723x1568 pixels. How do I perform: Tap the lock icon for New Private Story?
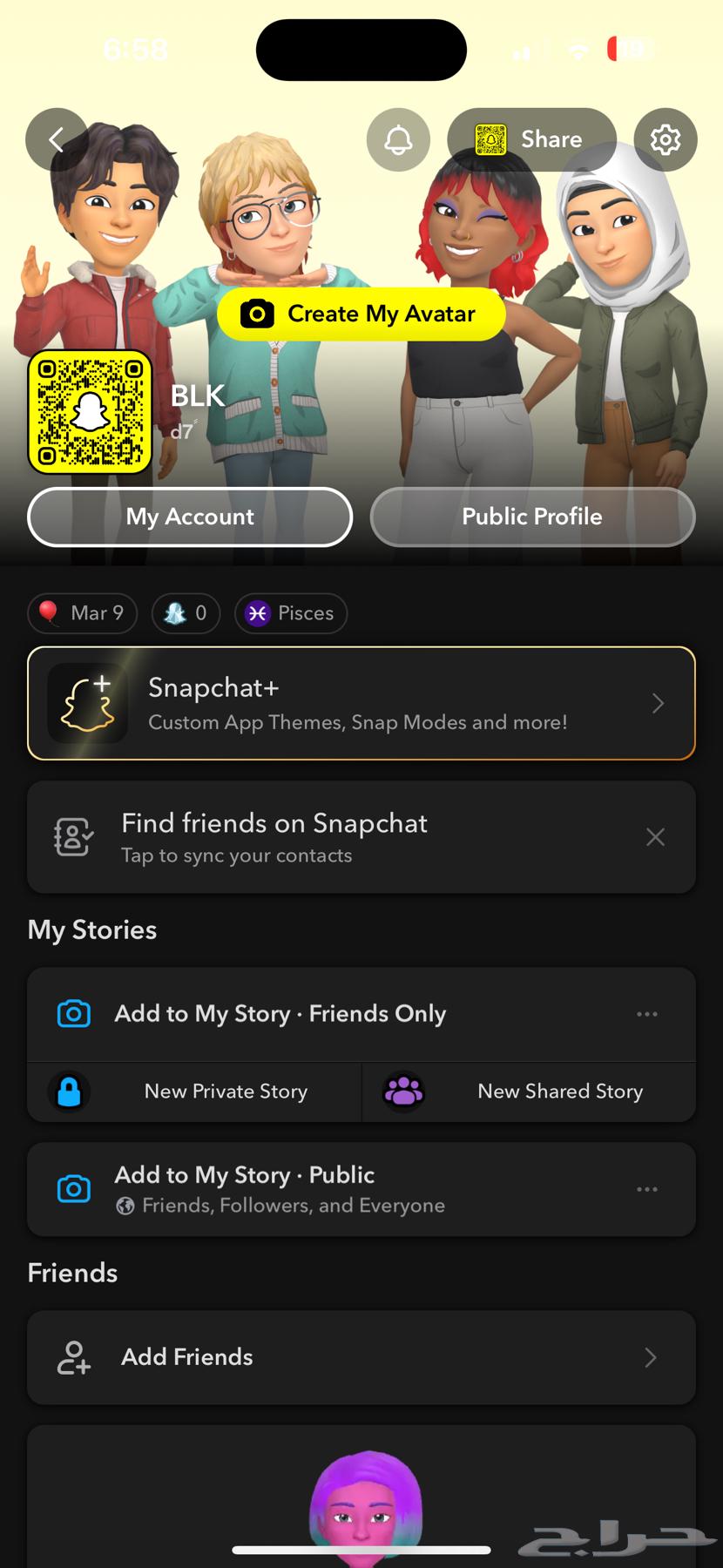(x=69, y=1092)
